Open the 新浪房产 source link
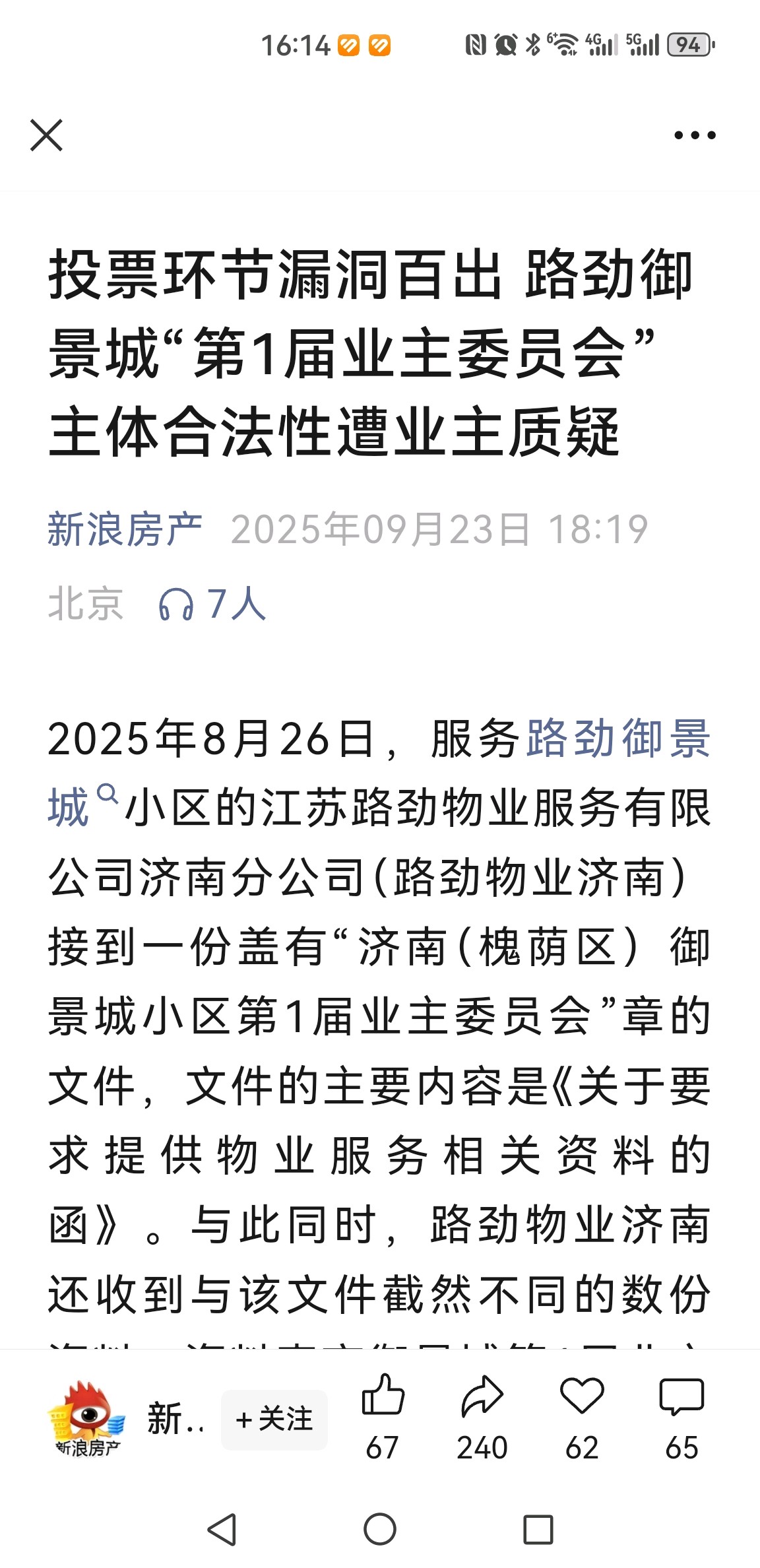The height and width of the screenshot is (1568, 760). pyautogui.click(x=125, y=529)
